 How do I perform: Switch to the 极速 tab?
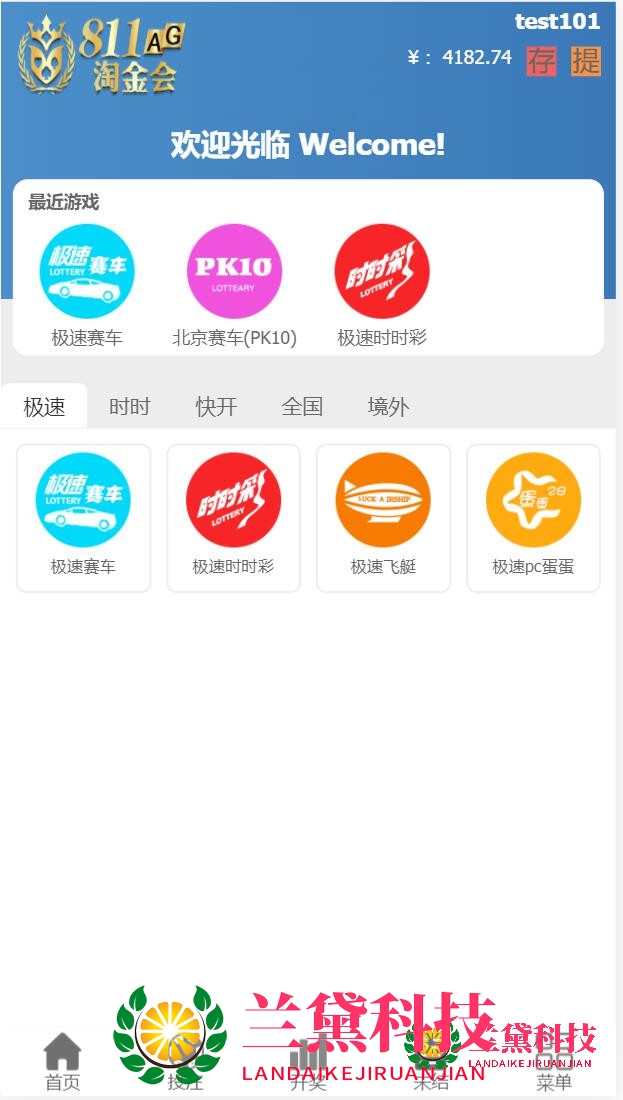tap(44, 407)
